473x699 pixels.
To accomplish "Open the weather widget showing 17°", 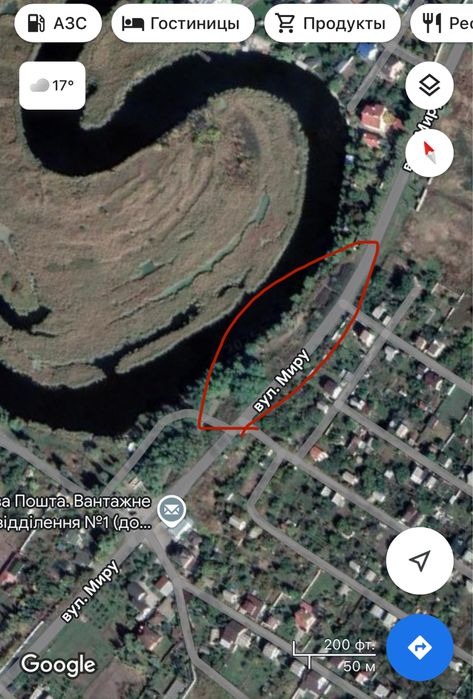I will click(52, 86).
